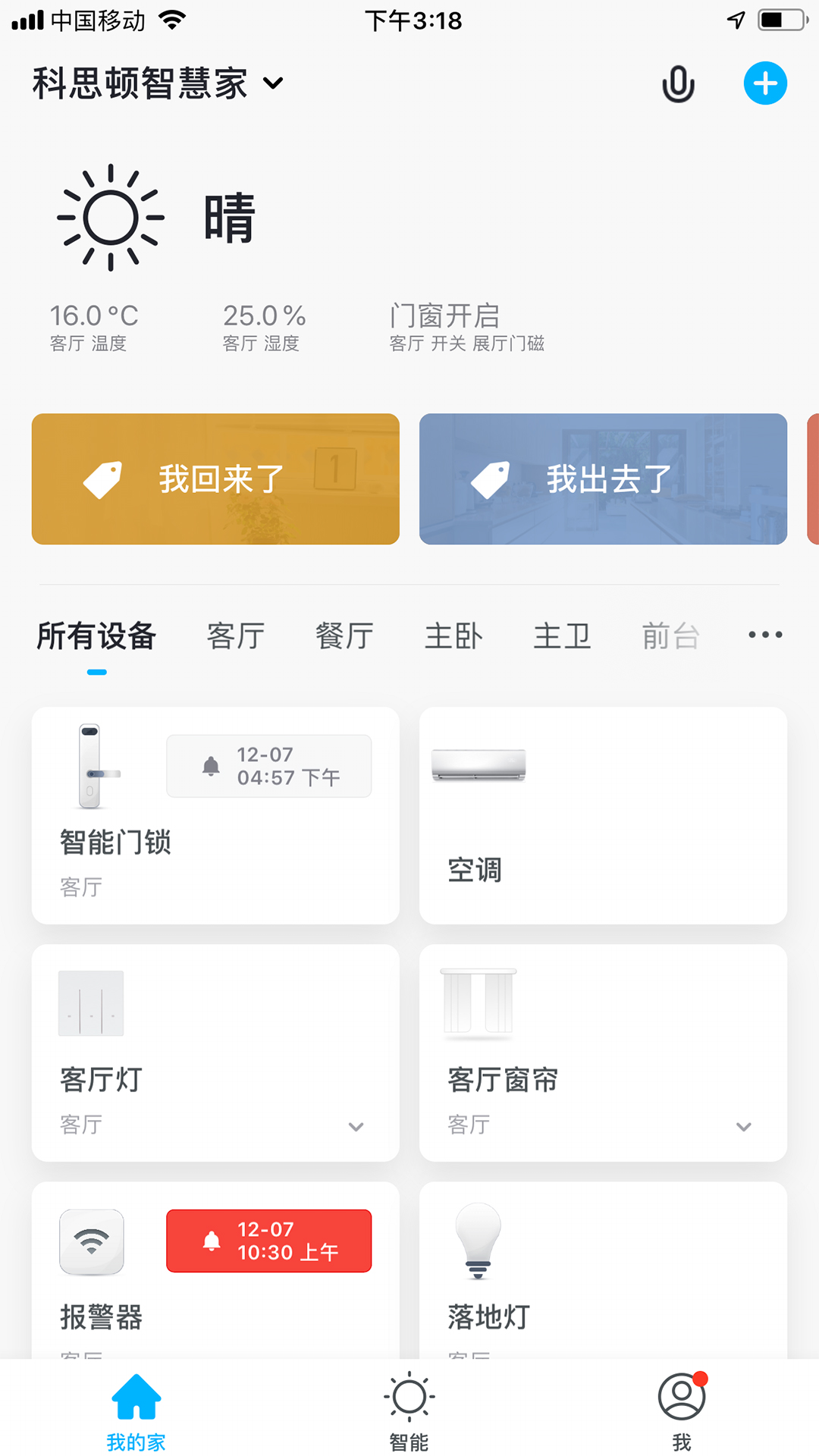The height and width of the screenshot is (1456, 819).
Task: Open the 报警器 alarm device icon
Action: coord(92,1241)
